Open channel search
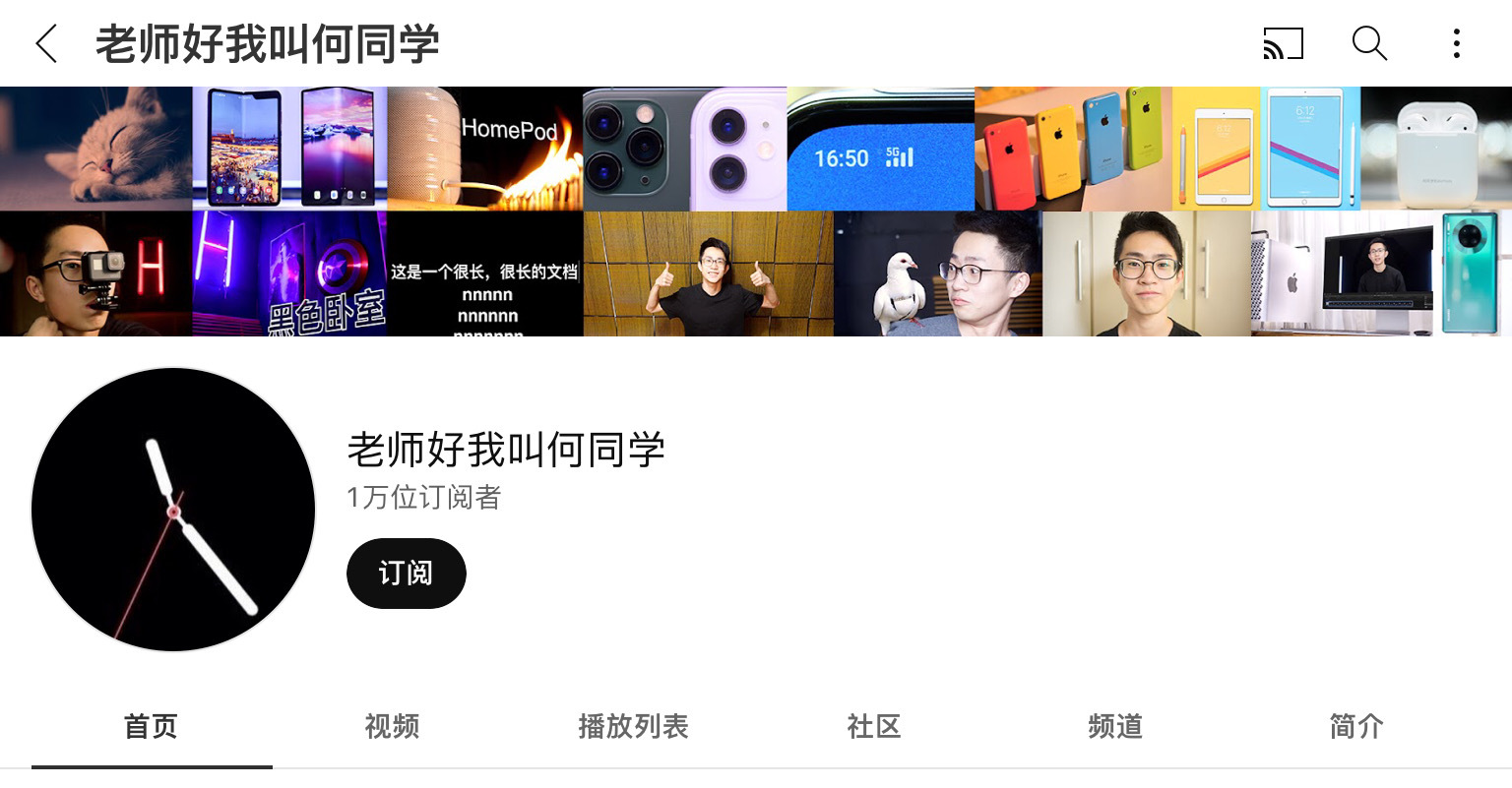 point(1369,43)
